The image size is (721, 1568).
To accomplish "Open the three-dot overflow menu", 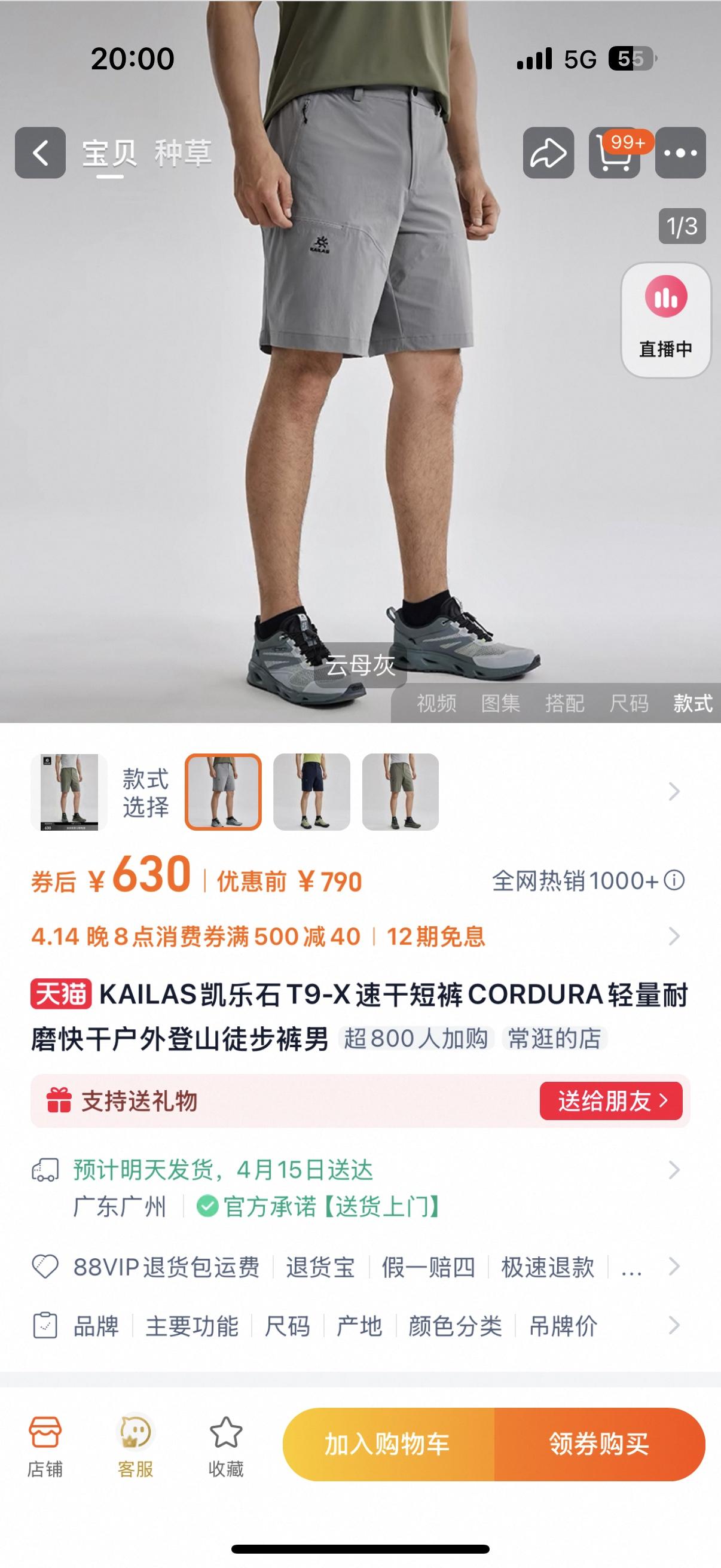I will coord(680,152).
